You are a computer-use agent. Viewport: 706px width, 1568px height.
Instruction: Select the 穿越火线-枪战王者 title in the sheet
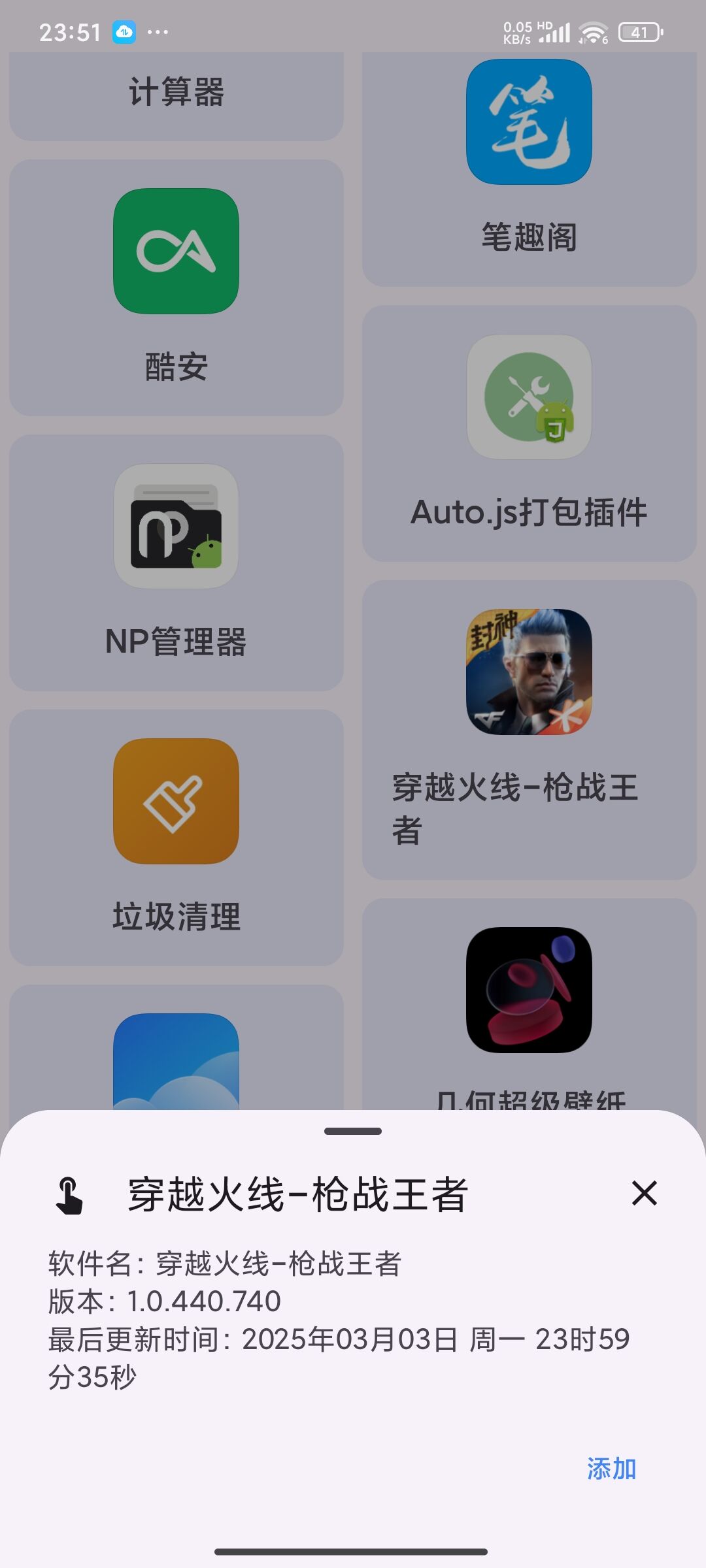coord(295,1194)
